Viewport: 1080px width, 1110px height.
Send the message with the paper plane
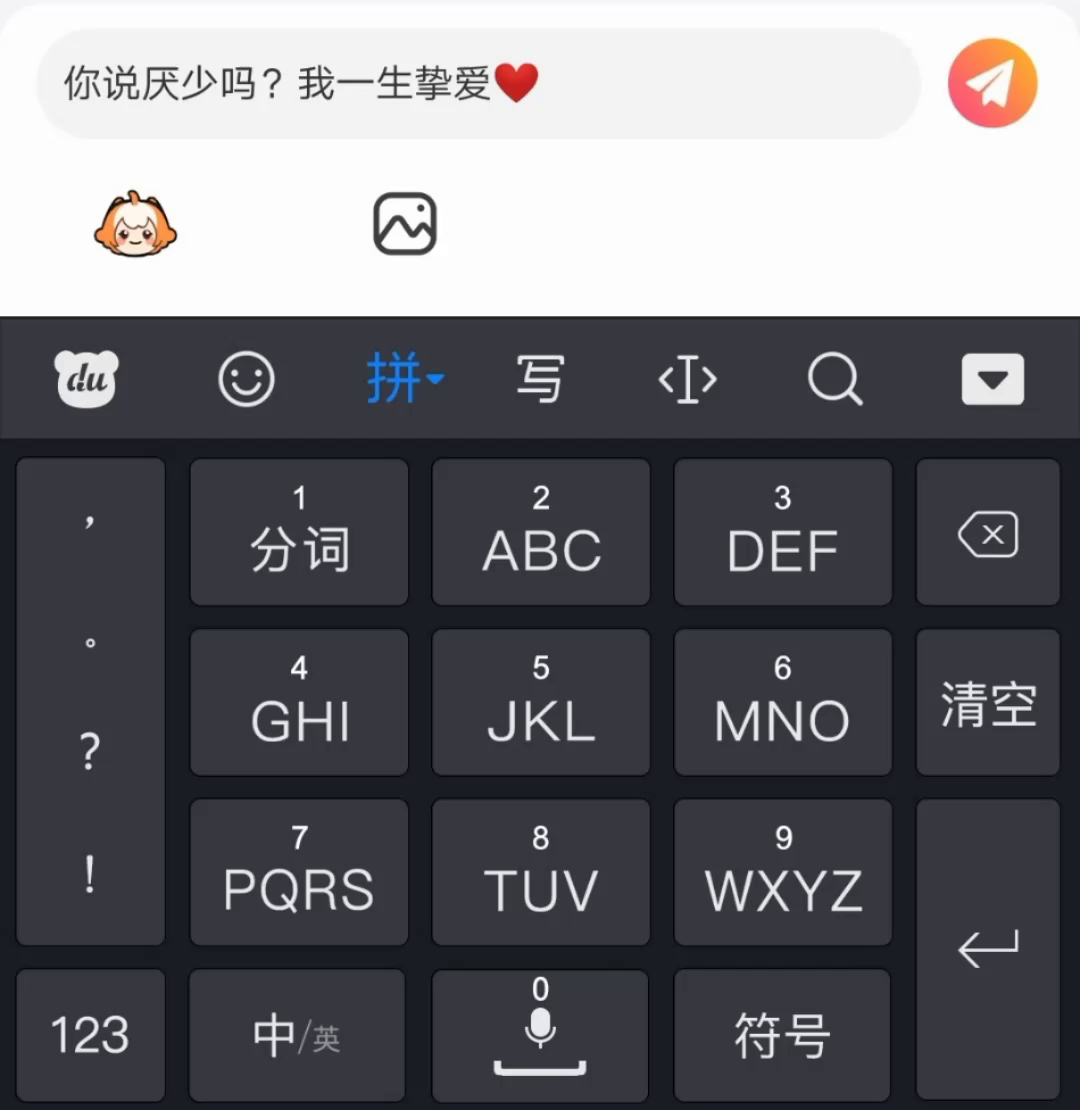992,83
